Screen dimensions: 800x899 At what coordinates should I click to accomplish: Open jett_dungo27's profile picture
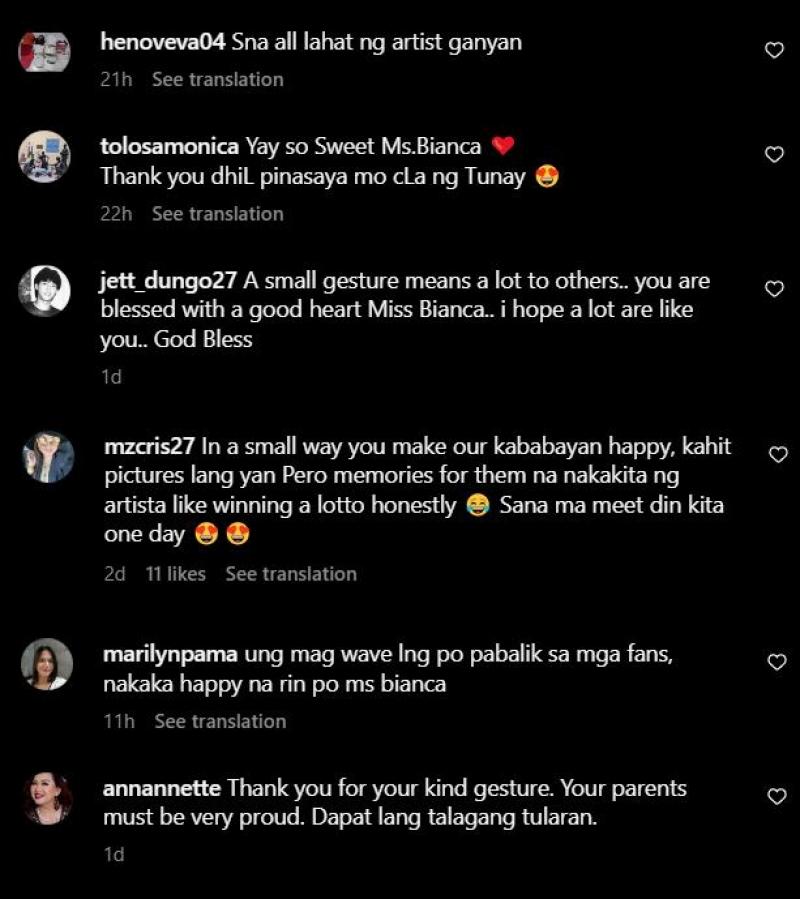(x=45, y=291)
